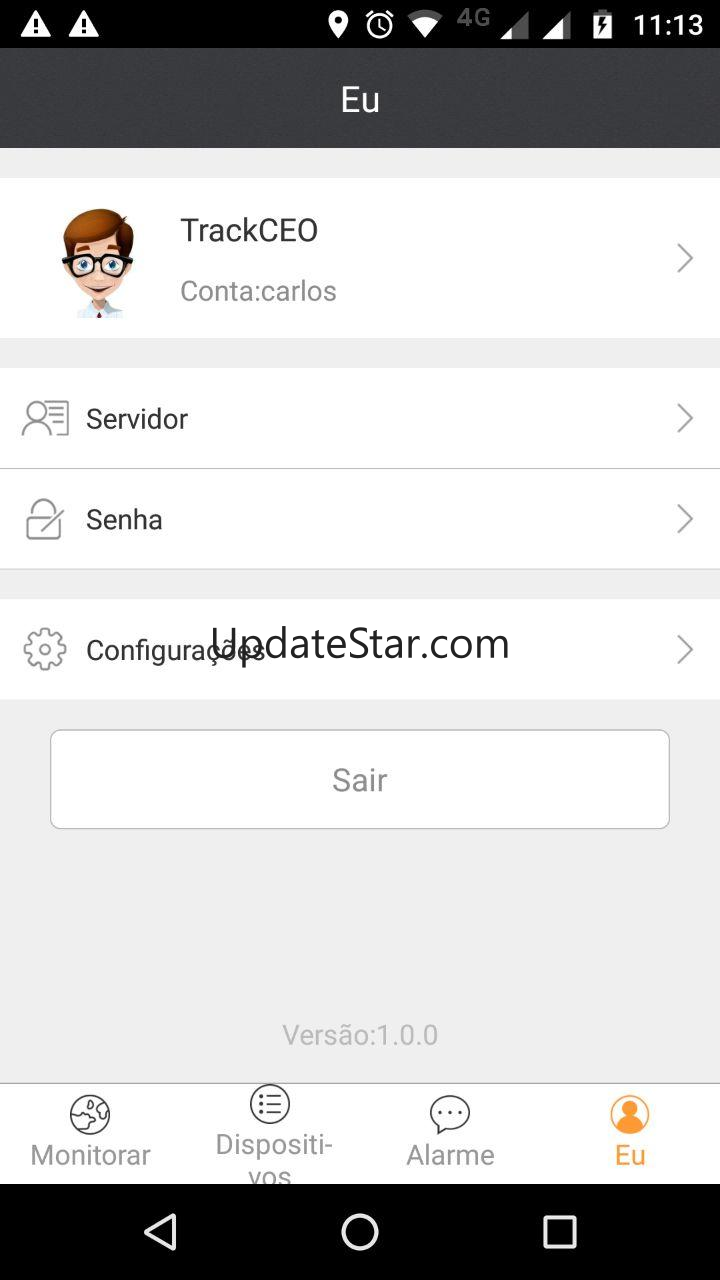Switch to the Monitorar tab
Image resolution: width=720 pixels, height=1280 pixels.
pyautogui.click(x=90, y=1133)
